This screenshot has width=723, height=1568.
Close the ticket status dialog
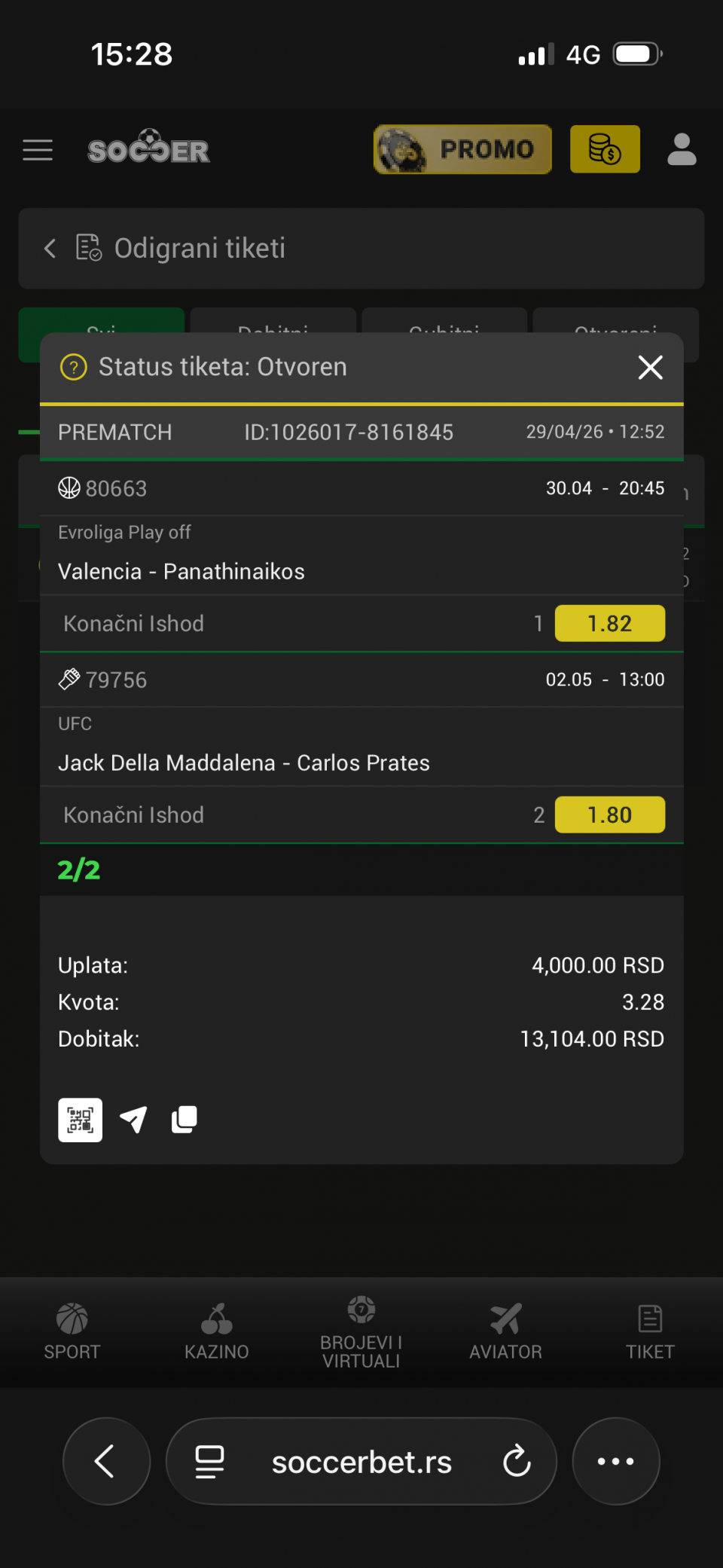click(x=650, y=368)
